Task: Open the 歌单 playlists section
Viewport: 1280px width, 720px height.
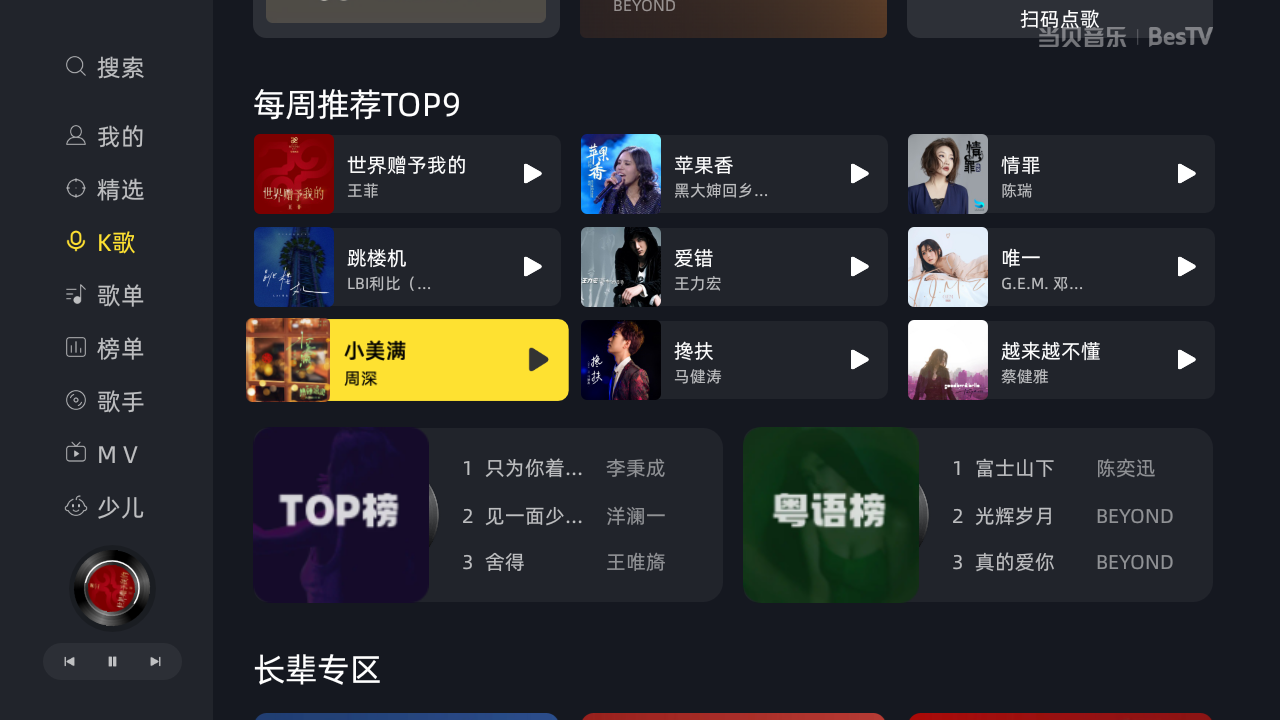Action: [106, 295]
